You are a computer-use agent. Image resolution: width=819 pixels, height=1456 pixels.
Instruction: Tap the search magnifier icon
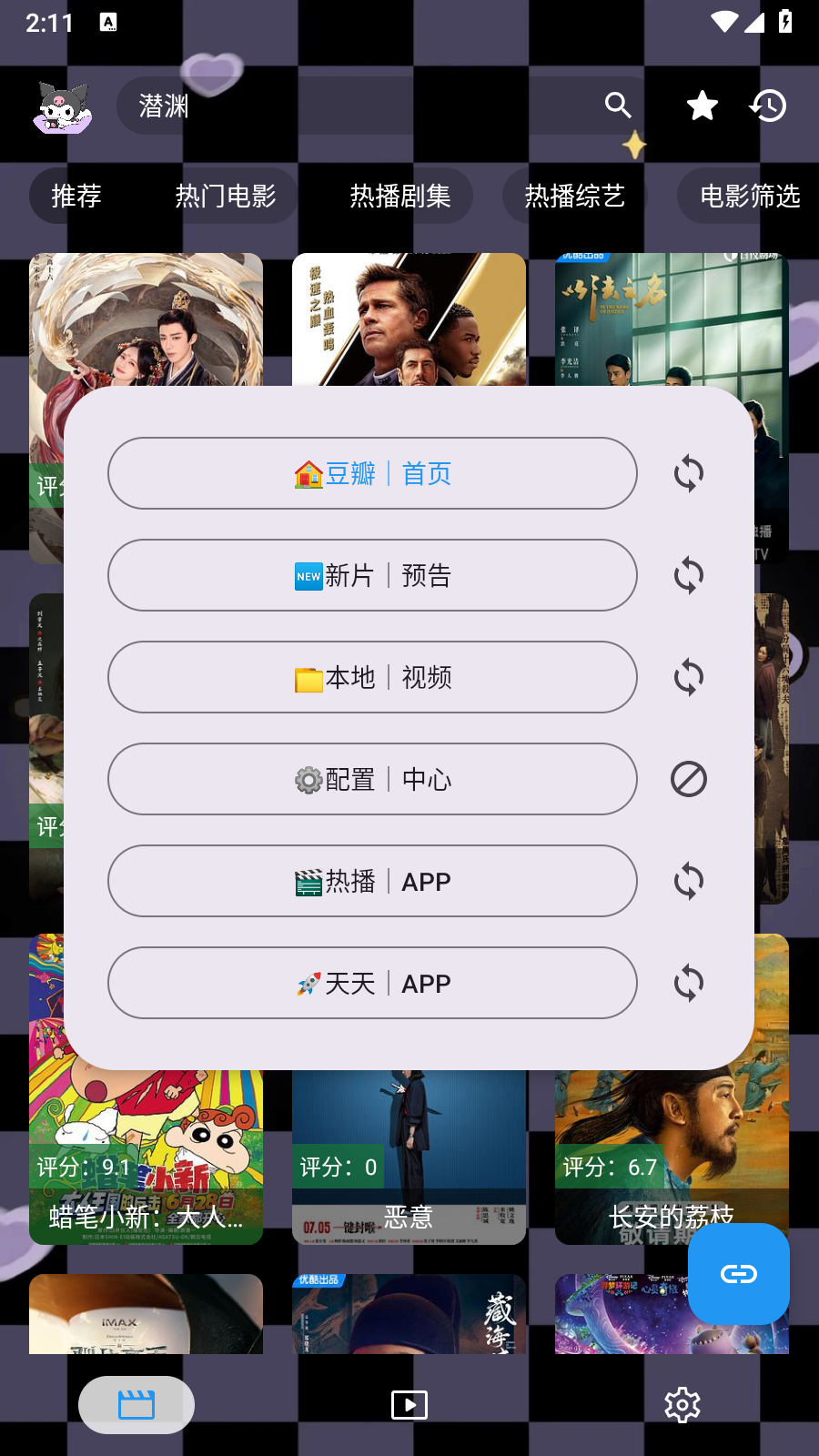pyautogui.click(x=618, y=106)
